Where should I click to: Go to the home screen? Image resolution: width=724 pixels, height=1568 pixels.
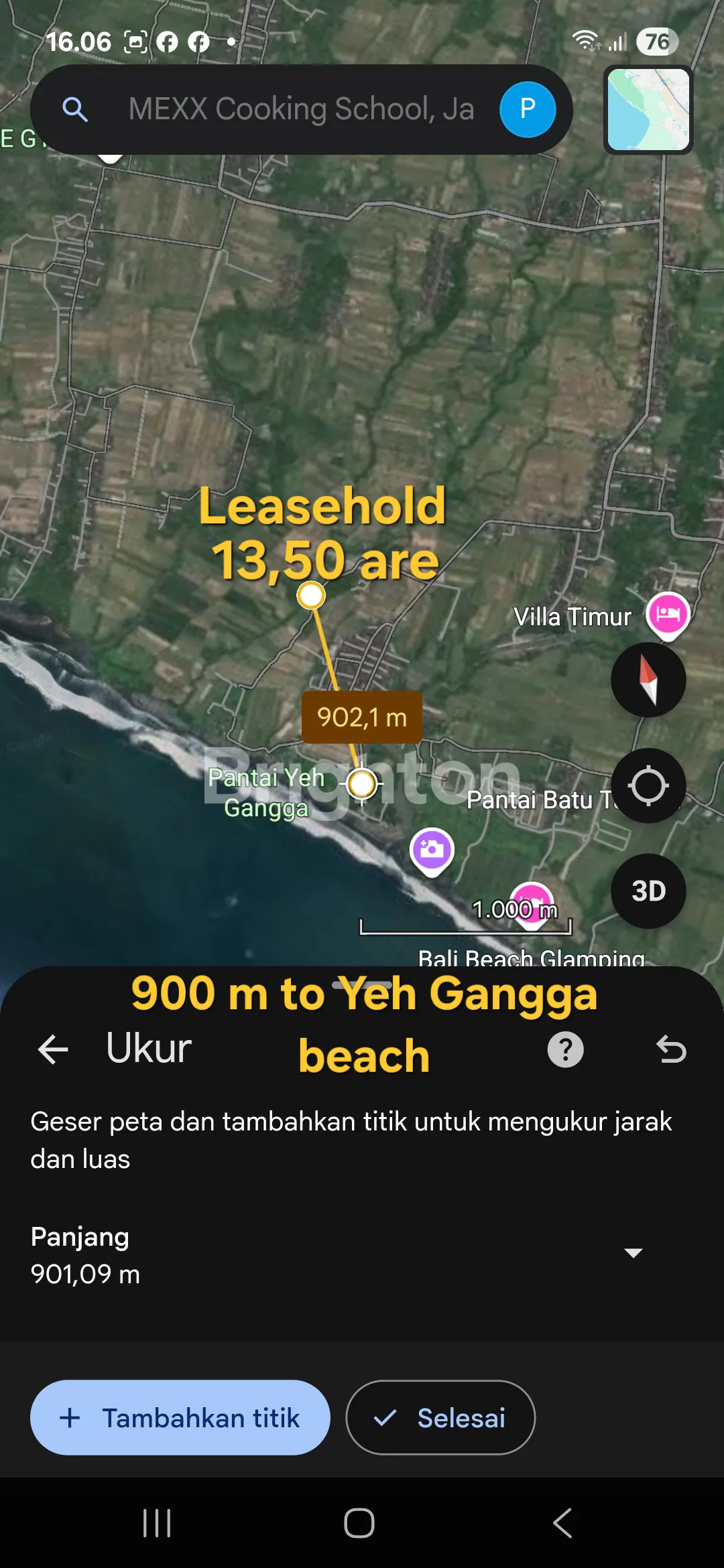[359, 1522]
